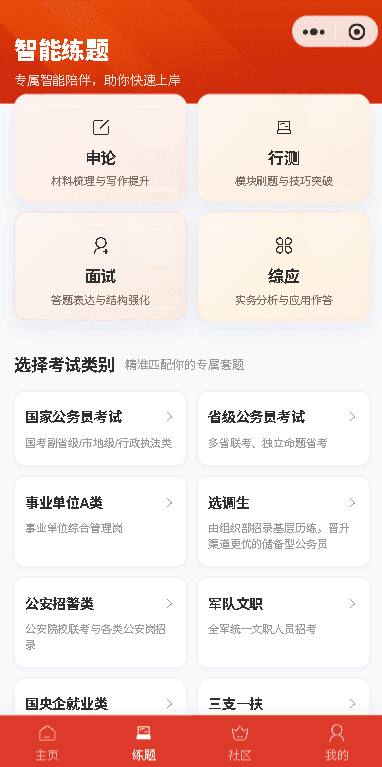Open 军队文职 exam category
The width and height of the screenshot is (382, 767).
284,622
